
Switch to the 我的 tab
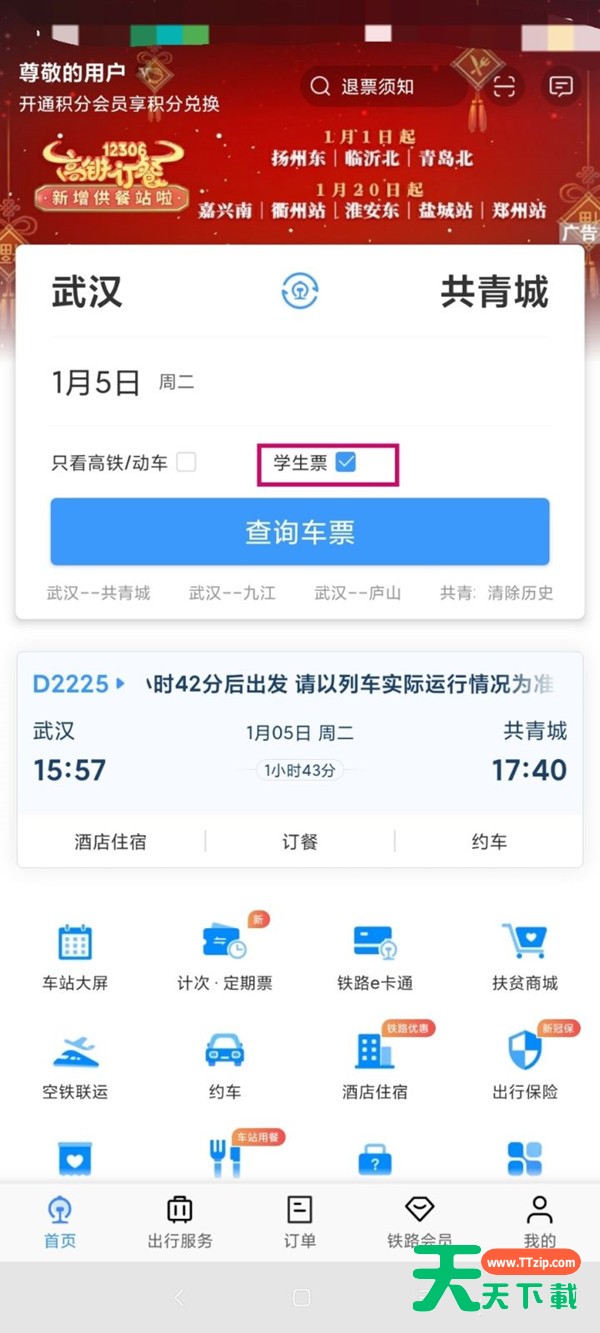tap(540, 1222)
